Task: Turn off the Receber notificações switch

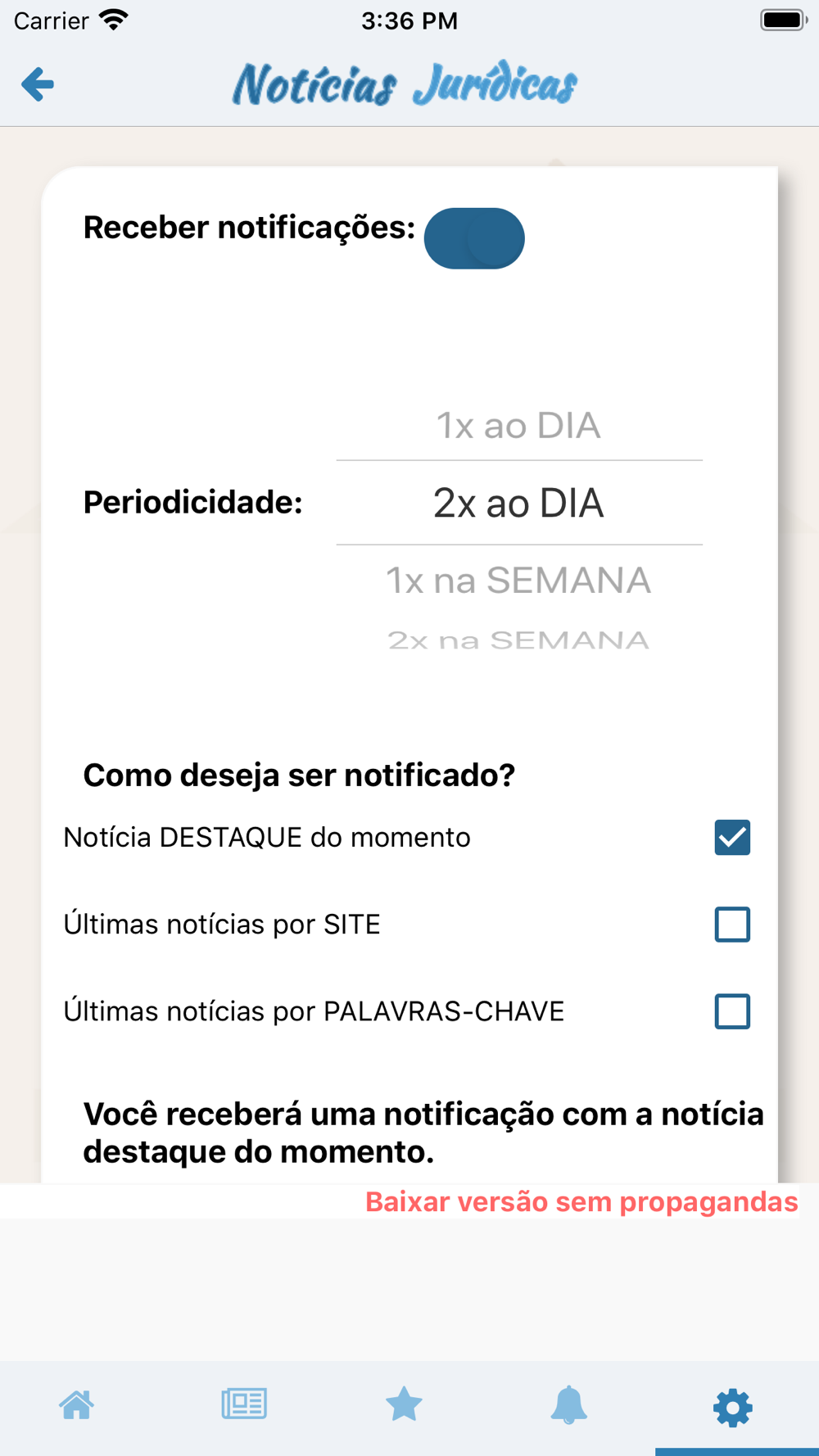Action: [x=474, y=238]
